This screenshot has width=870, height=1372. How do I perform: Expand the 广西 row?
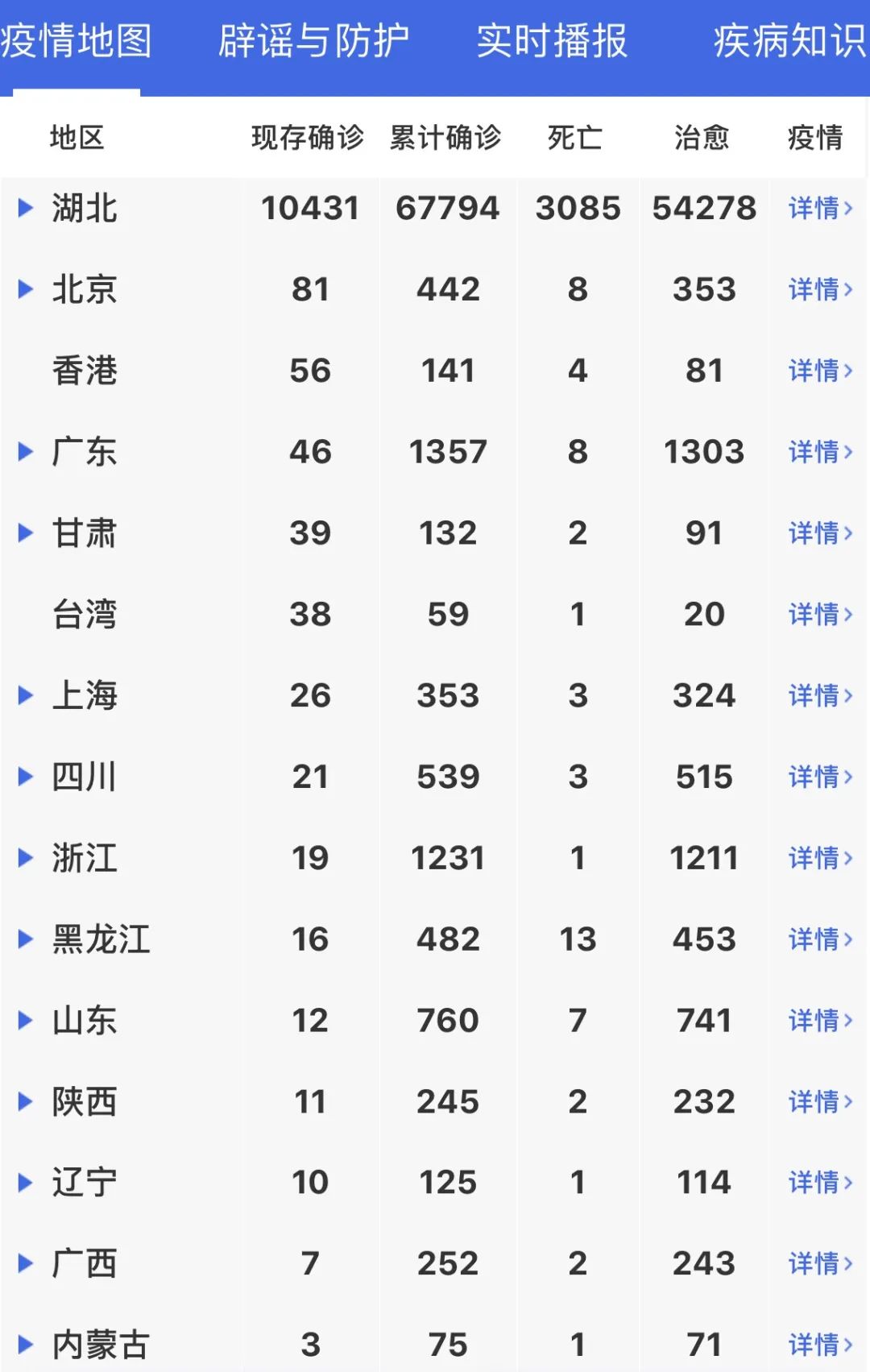click(26, 1264)
